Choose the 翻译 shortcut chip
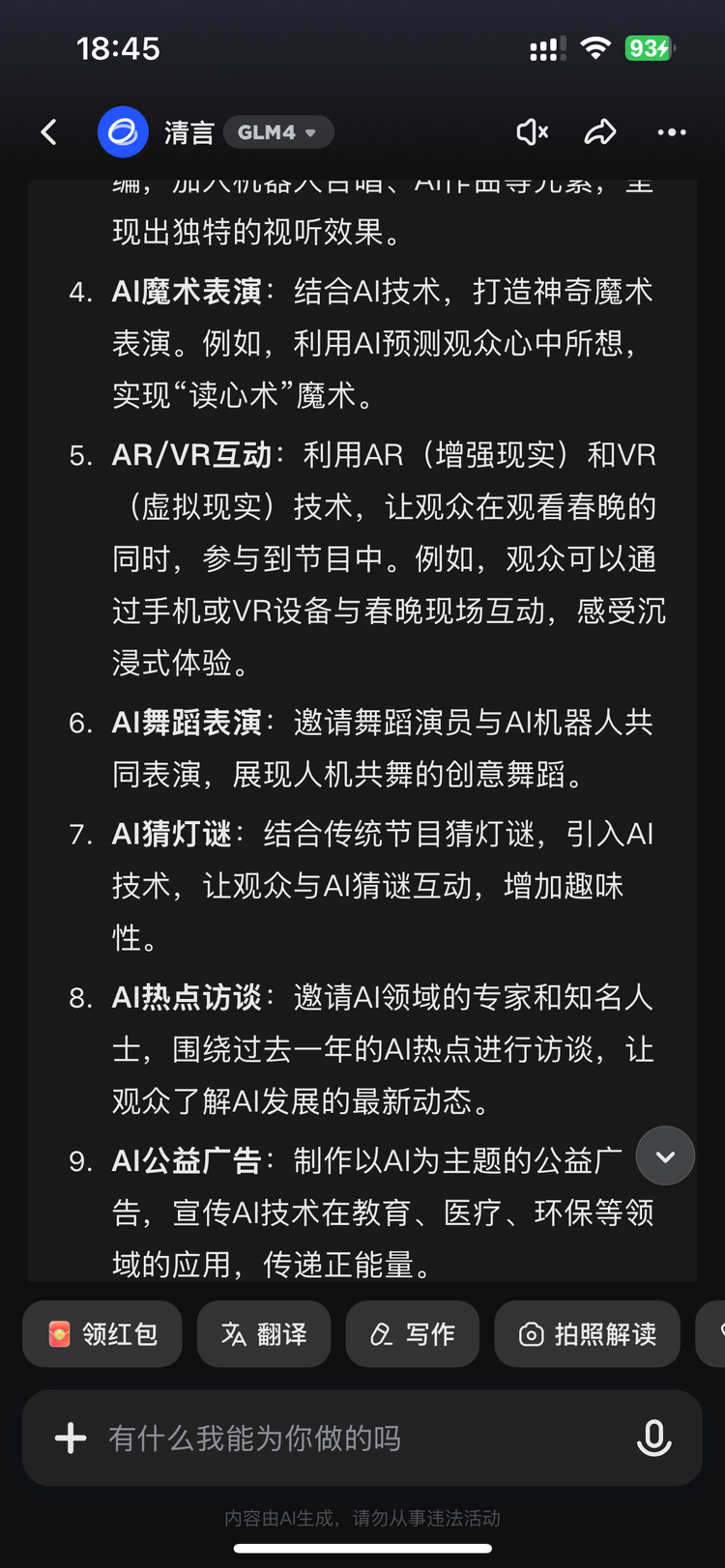Viewport: 725px width, 1568px height. (264, 1334)
